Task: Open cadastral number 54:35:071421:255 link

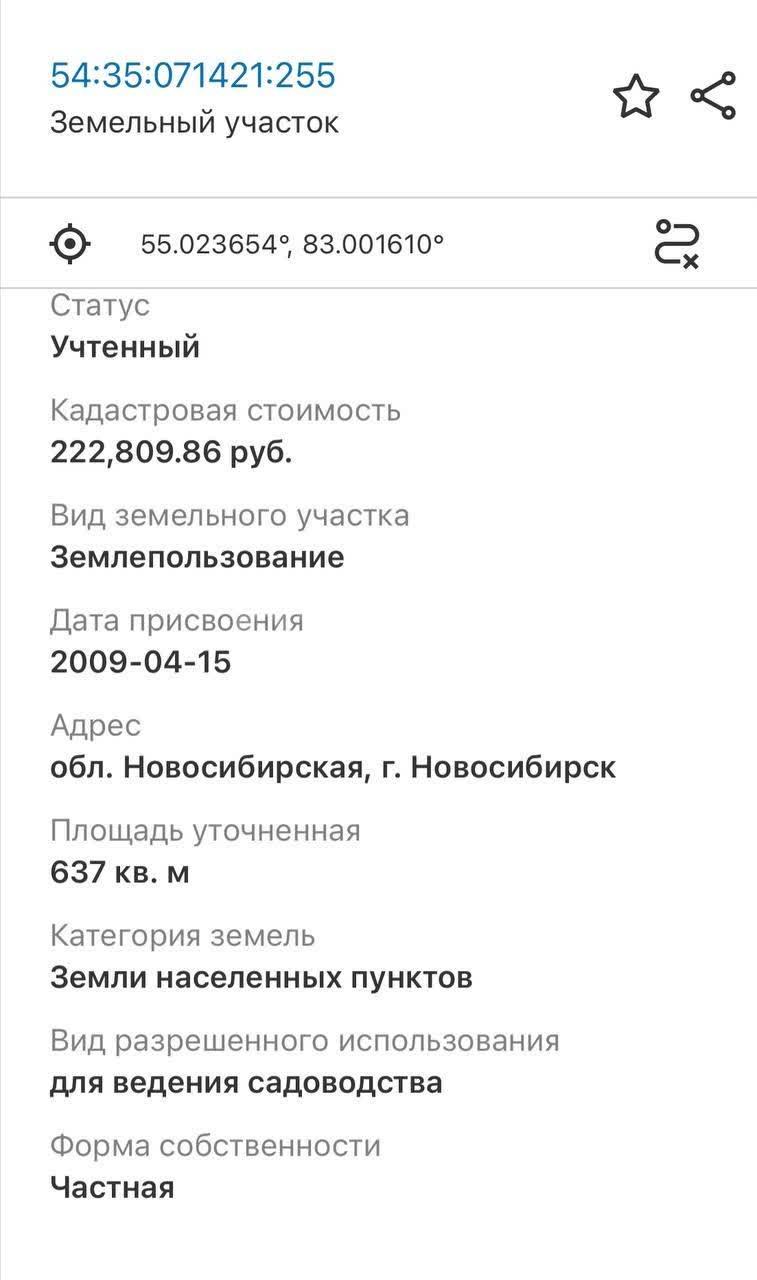Action: [x=193, y=75]
